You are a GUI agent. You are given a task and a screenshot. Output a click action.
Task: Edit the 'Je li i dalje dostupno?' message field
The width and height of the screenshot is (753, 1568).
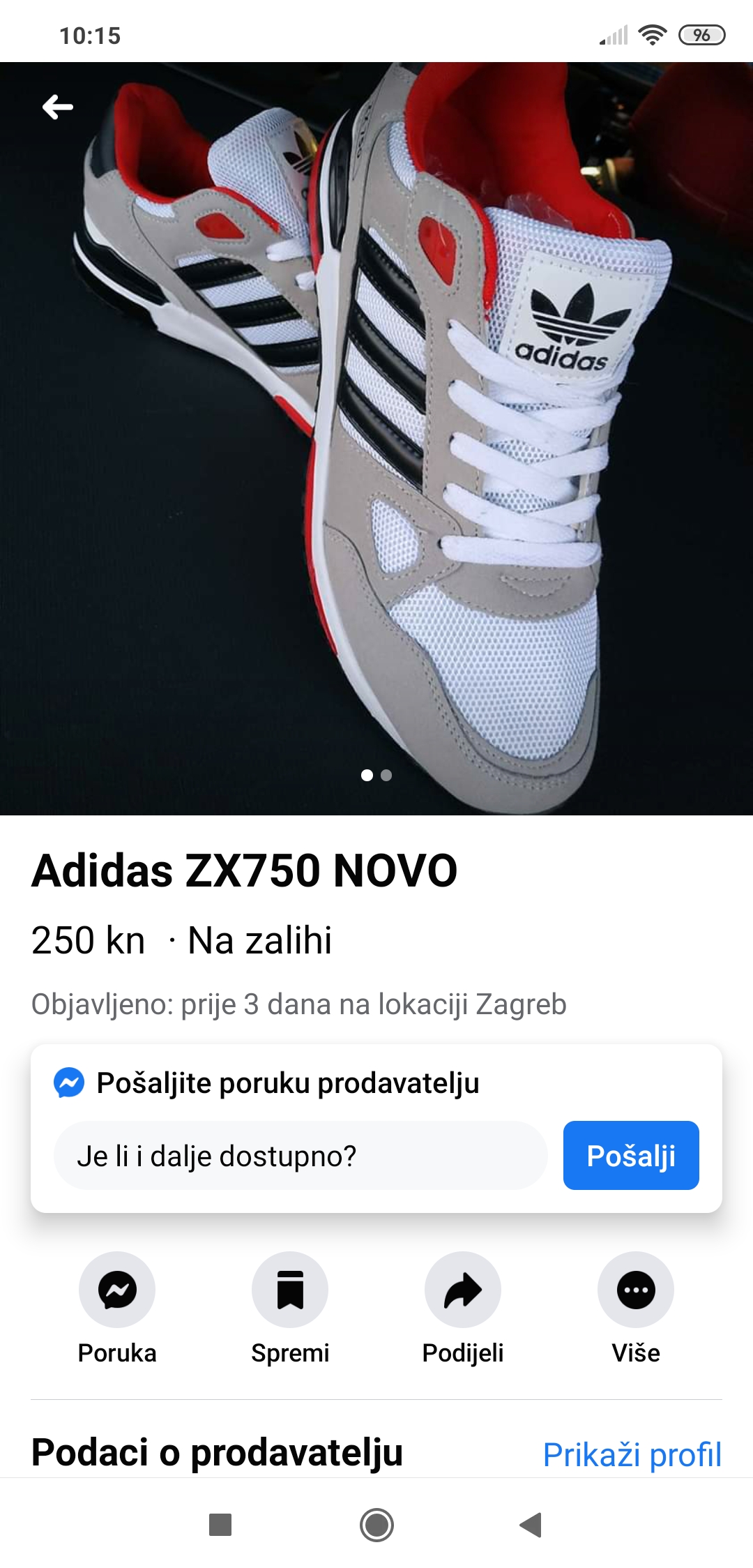click(301, 1156)
